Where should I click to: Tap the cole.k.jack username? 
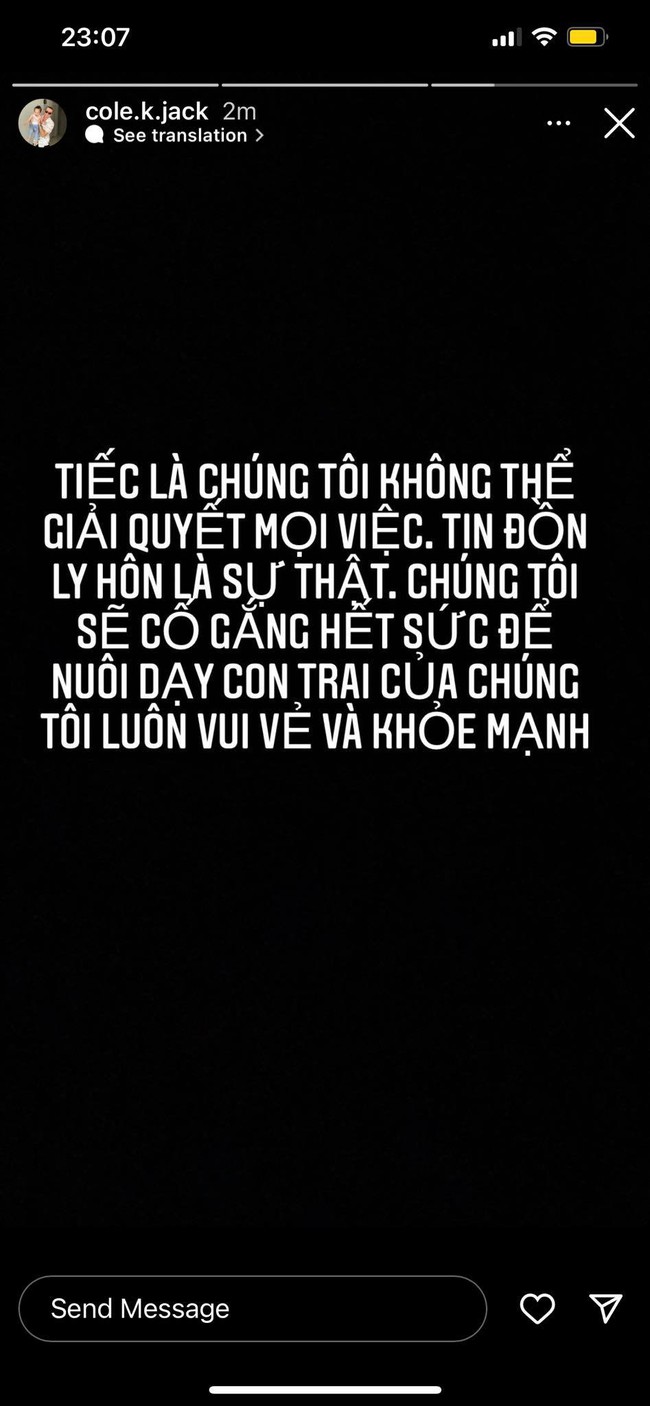click(x=148, y=113)
